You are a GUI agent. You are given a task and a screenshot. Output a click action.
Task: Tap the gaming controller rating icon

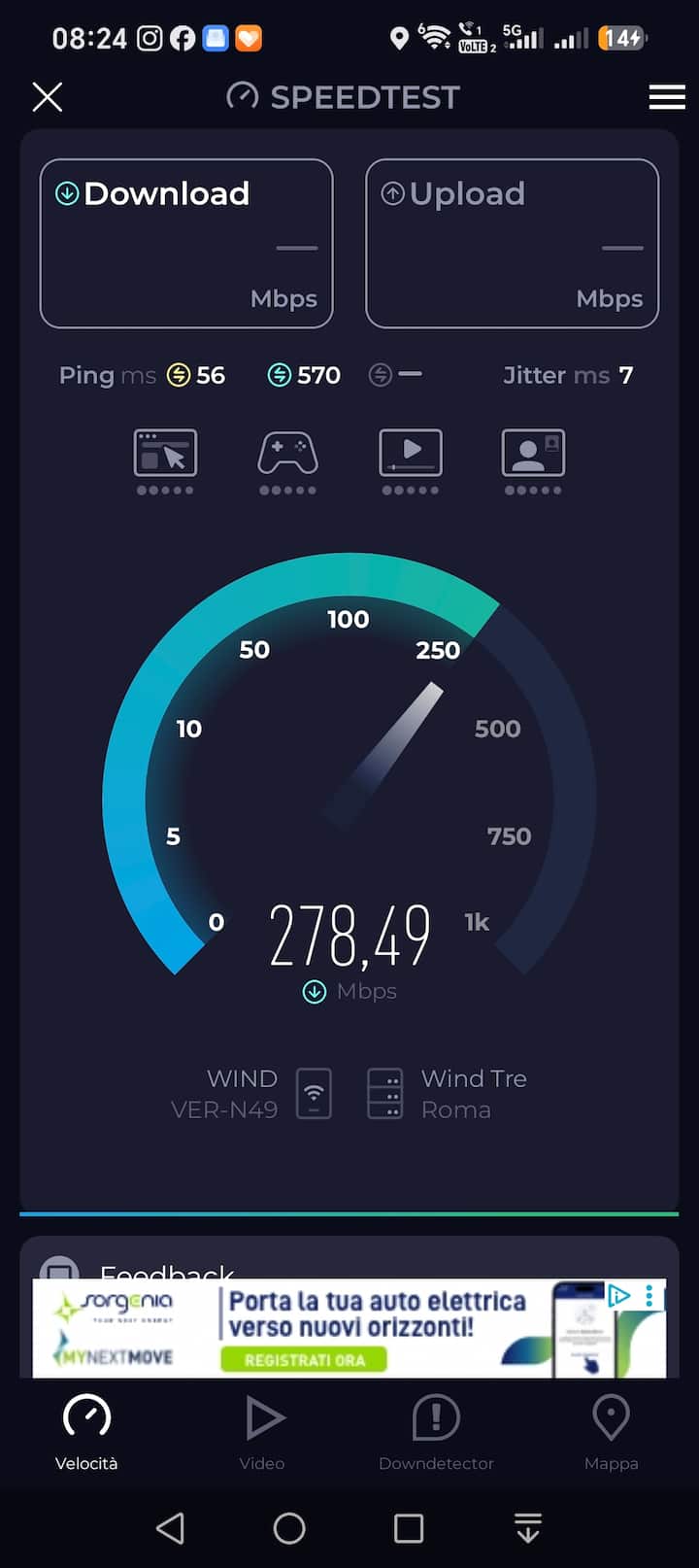(287, 461)
